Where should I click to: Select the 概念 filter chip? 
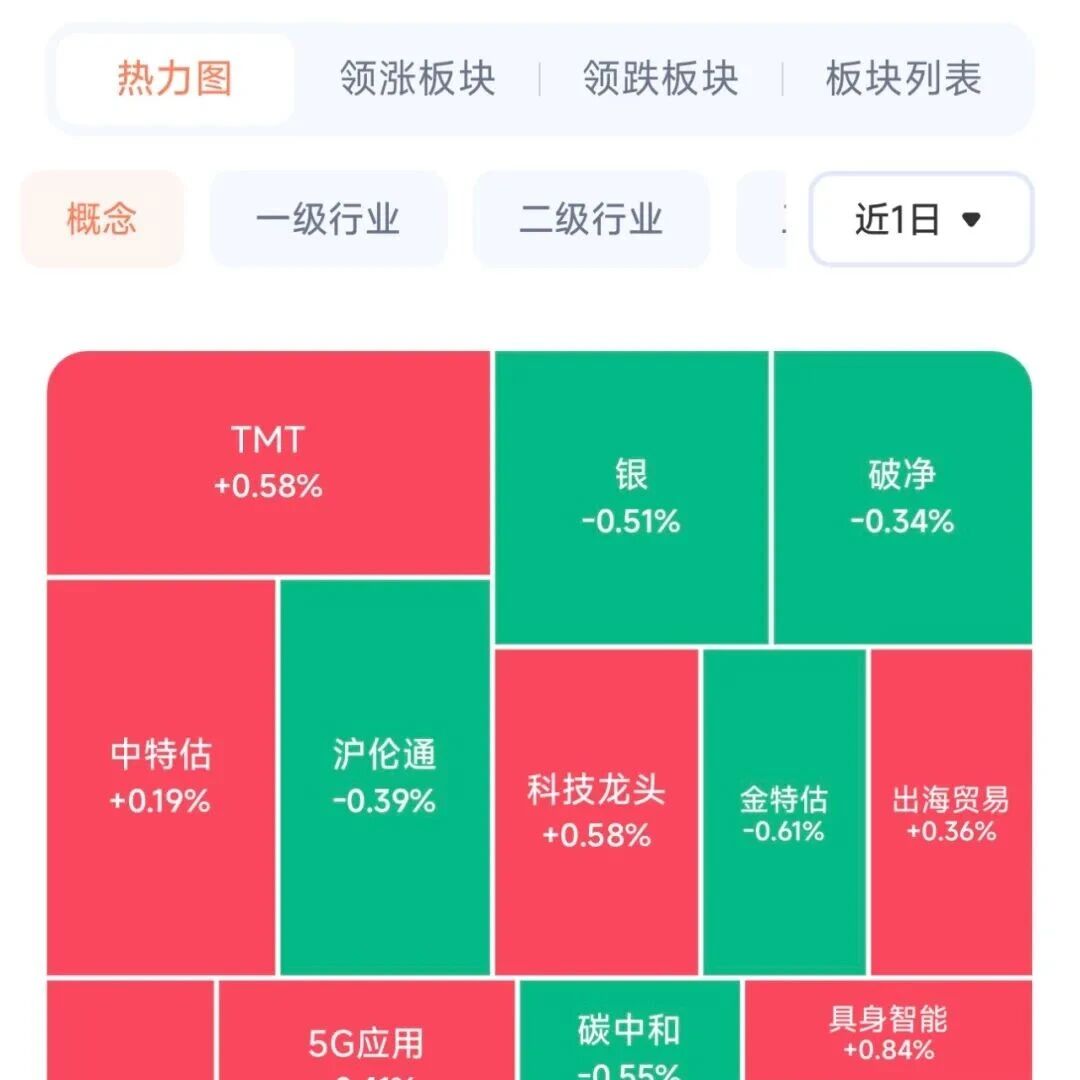(x=102, y=219)
